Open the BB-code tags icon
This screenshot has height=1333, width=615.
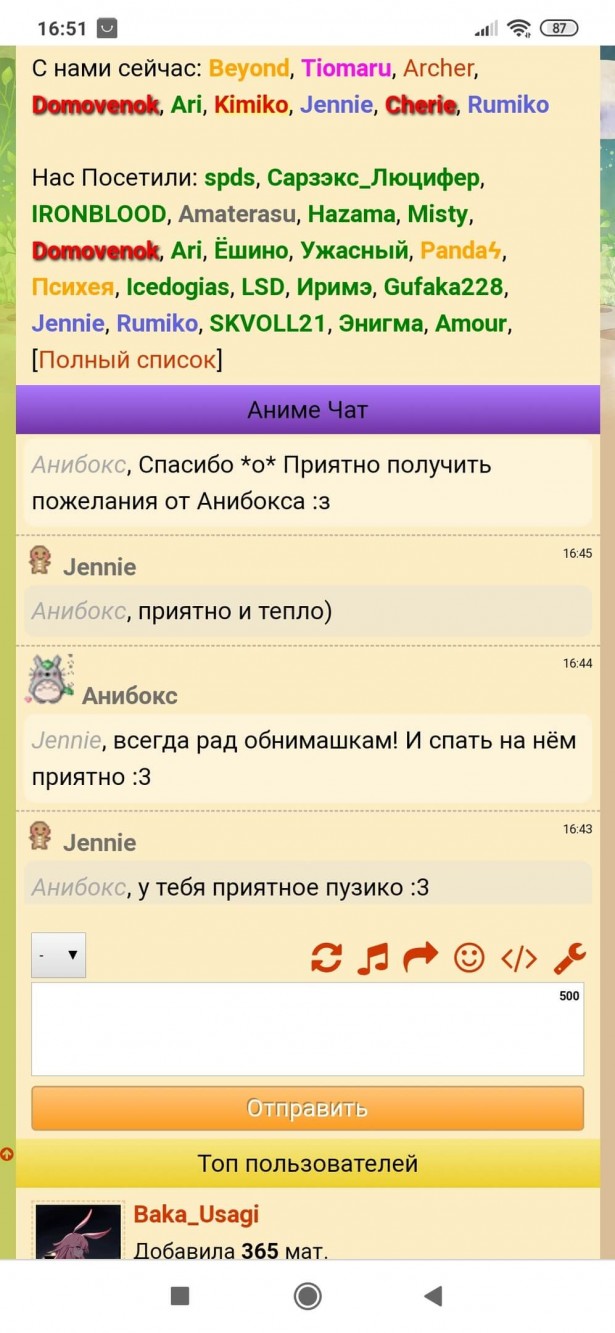(x=518, y=959)
